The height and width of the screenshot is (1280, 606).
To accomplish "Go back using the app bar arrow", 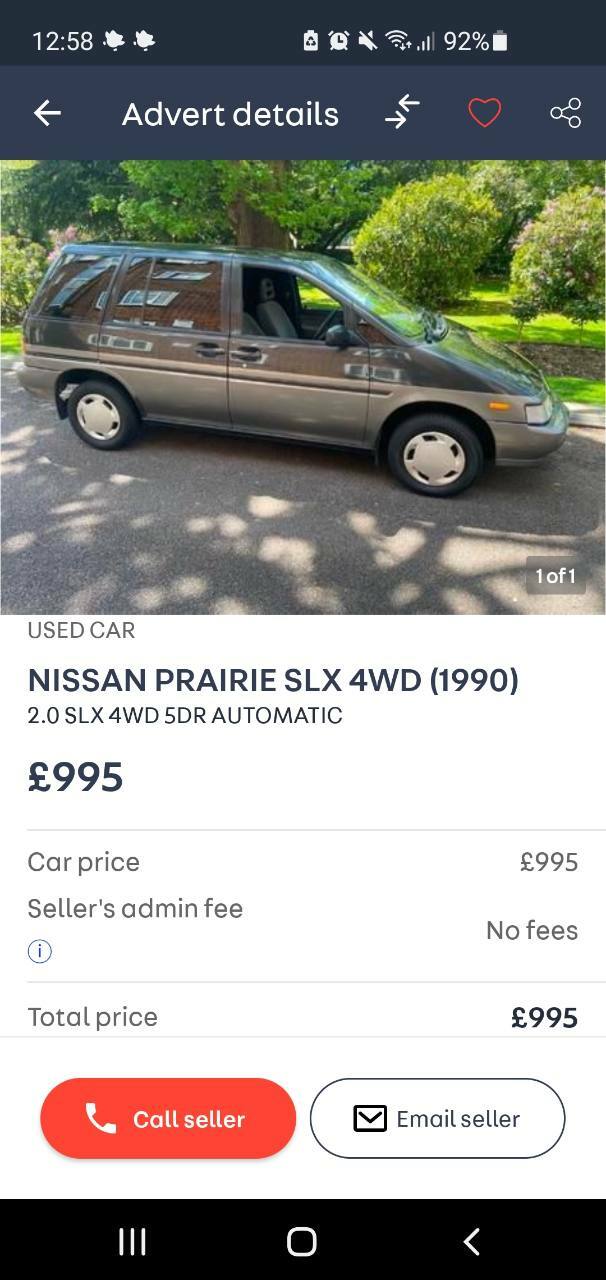I will [47, 113].
